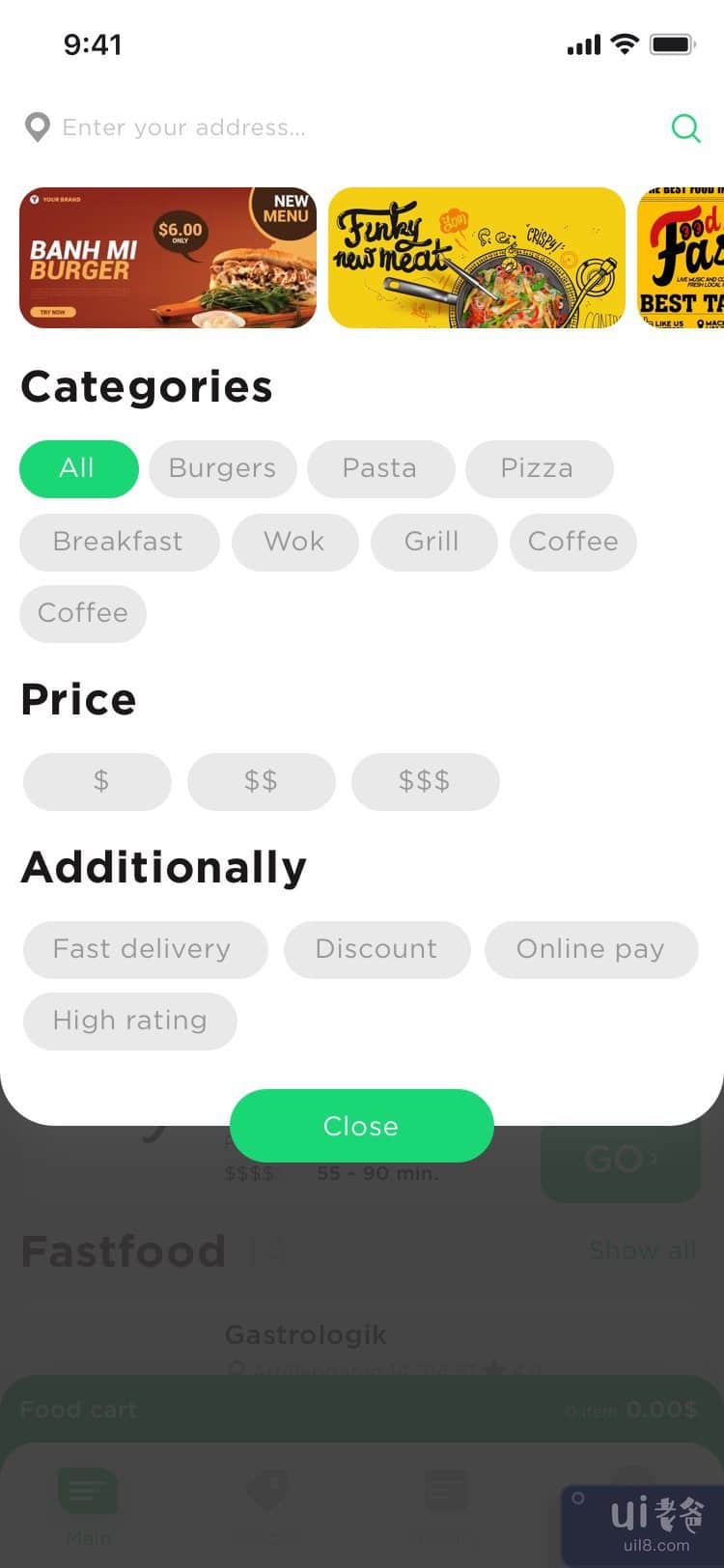Viewport: 724px width, 1568px height.
Task: Select the Discount filter chip
Action: click(x=376, y=949)
